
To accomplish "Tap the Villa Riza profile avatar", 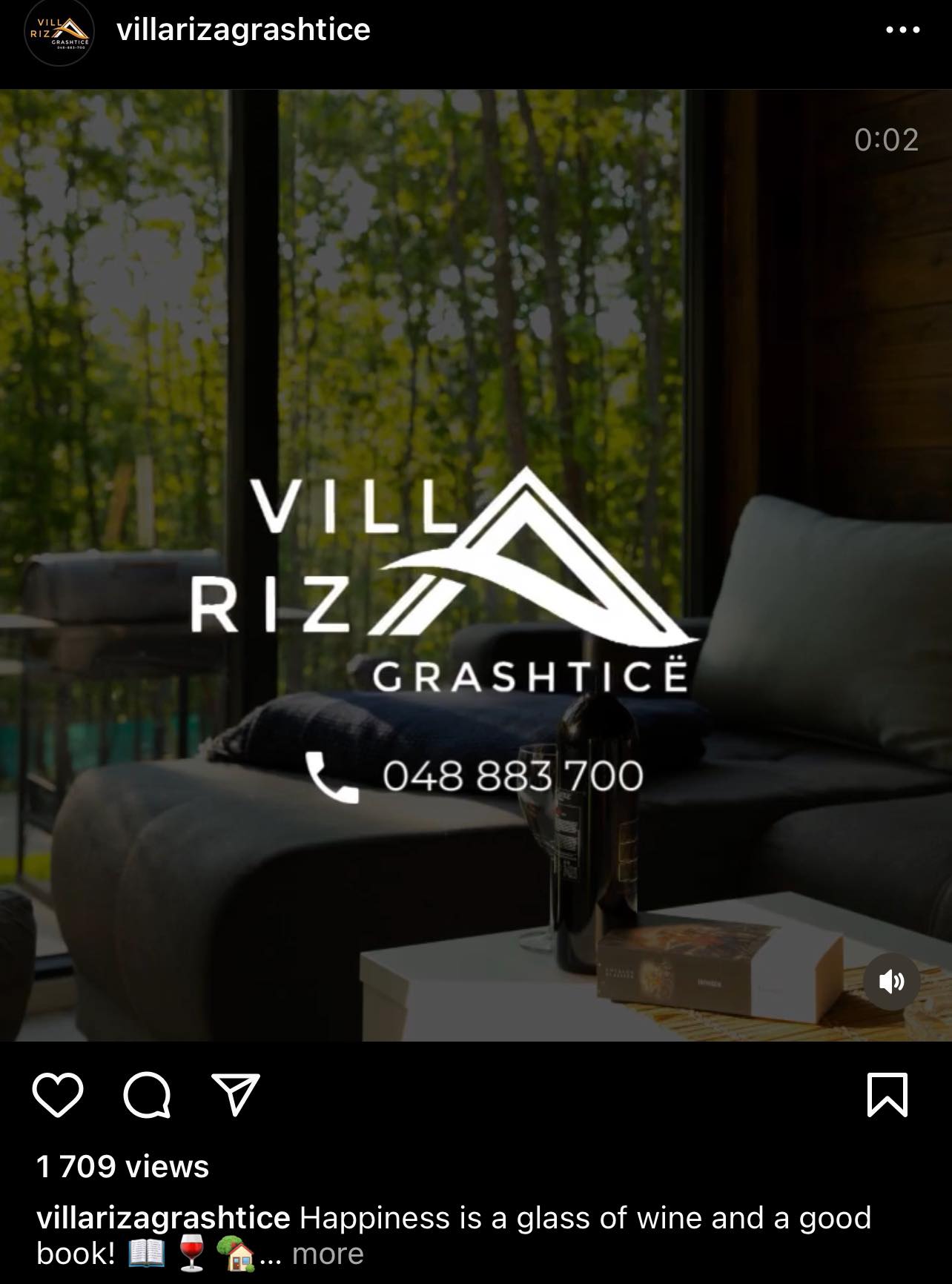I will tap(59, 33).
